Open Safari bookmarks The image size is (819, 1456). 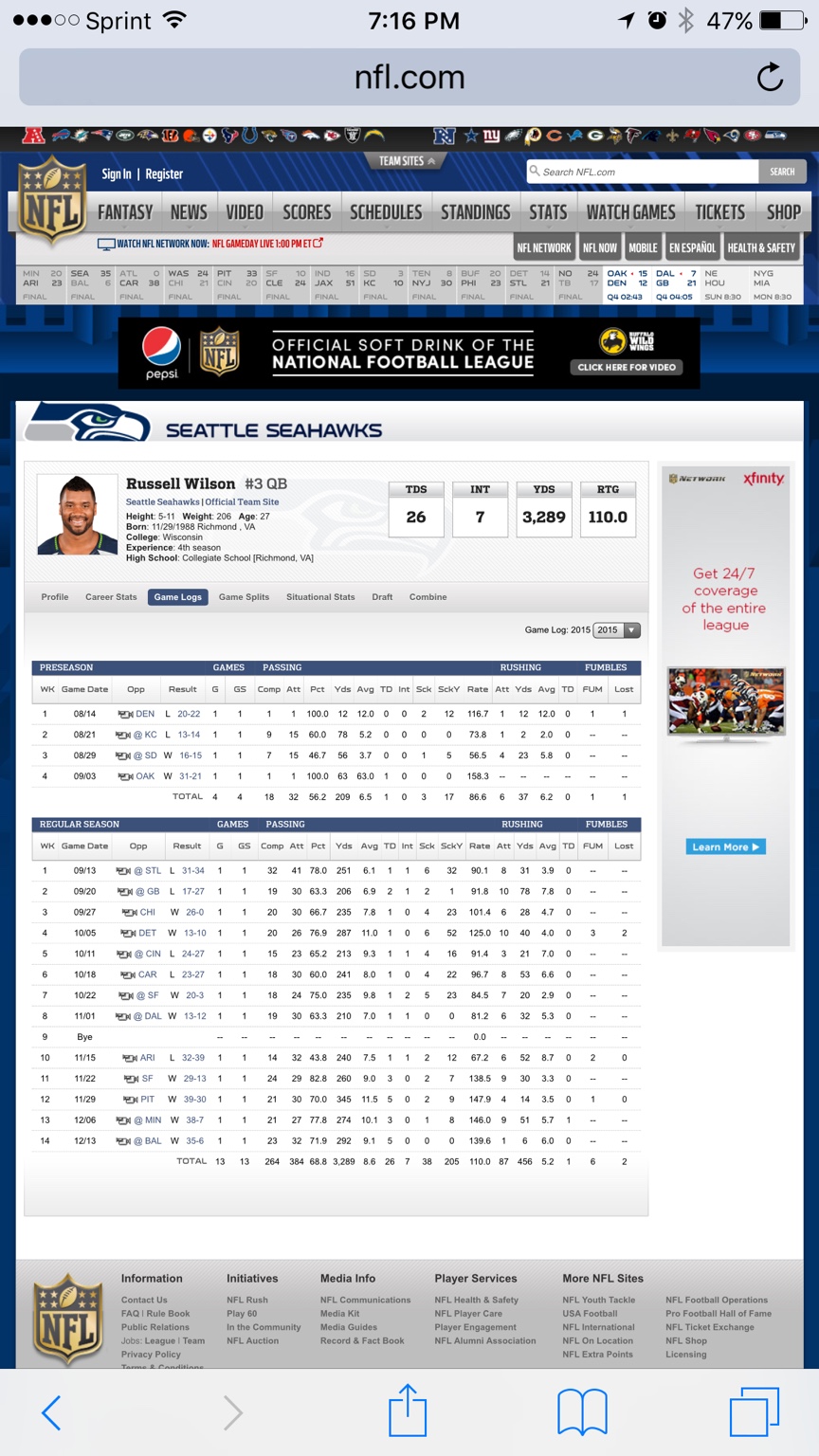click(x=582, y=1411)
